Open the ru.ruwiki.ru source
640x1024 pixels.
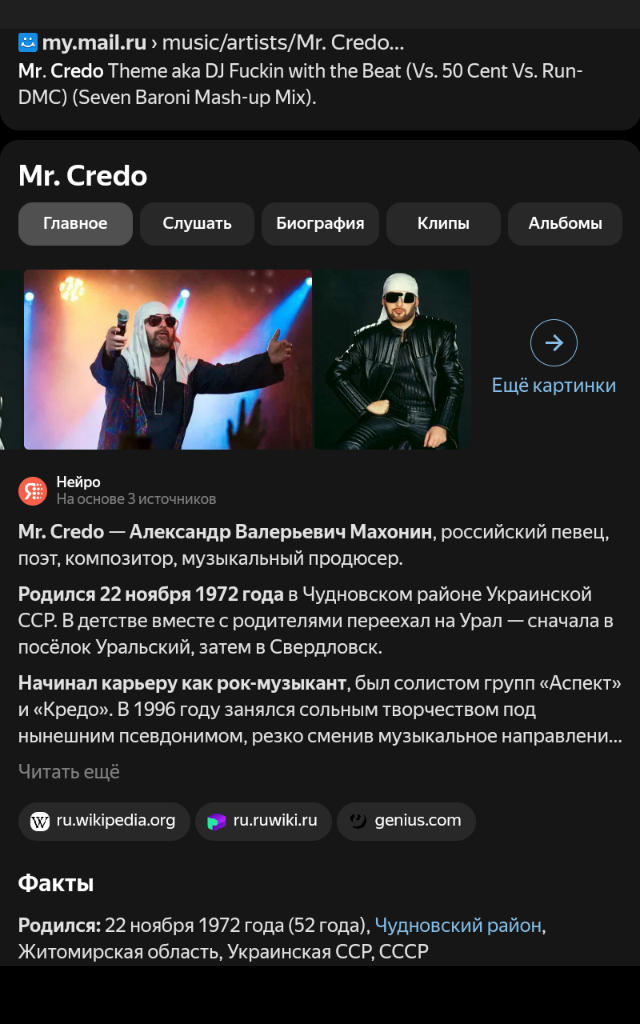263,821
